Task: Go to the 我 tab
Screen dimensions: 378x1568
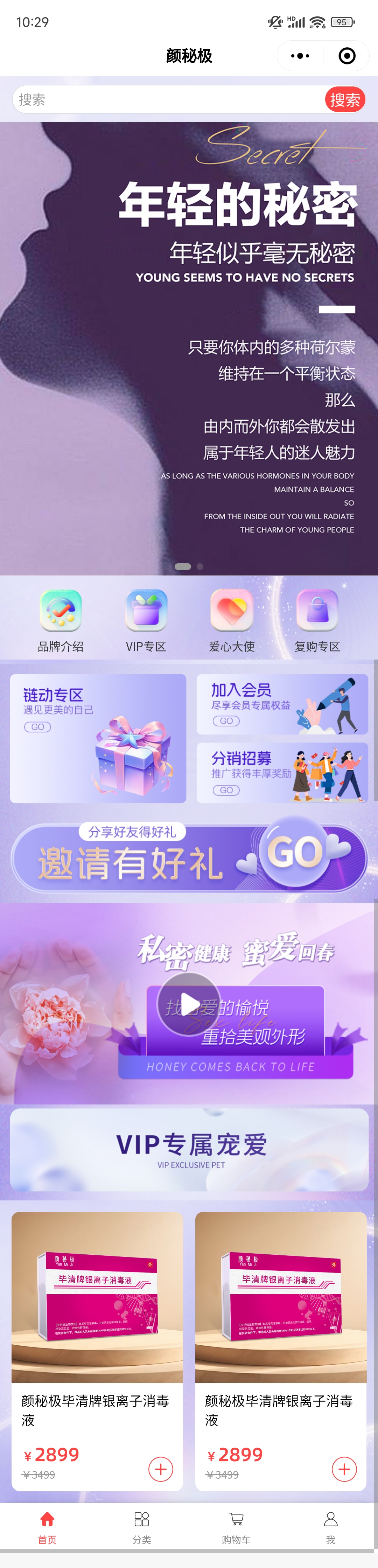Action: point(330,1528)
